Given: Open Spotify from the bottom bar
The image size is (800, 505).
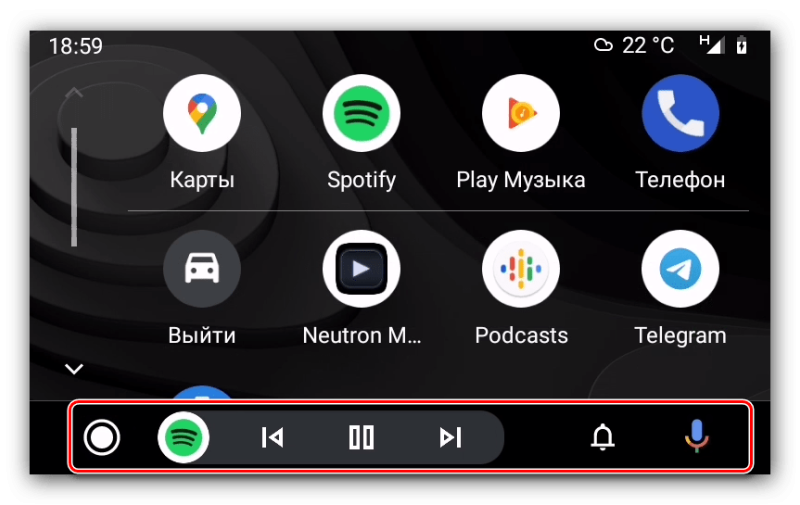Looking at the screenshot, I should (x=184, y=437).
